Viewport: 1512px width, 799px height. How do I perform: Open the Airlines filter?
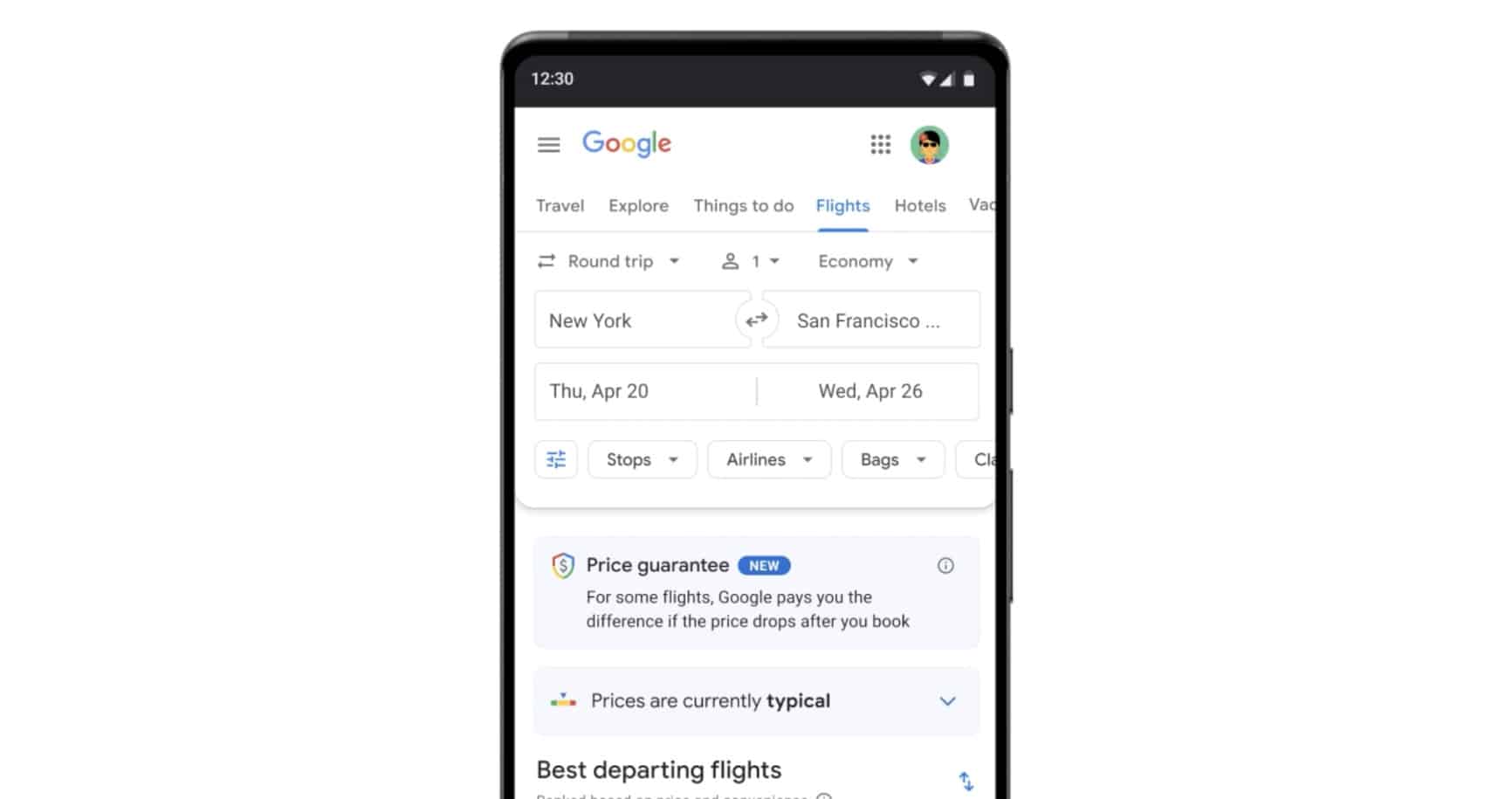(768, 460)
